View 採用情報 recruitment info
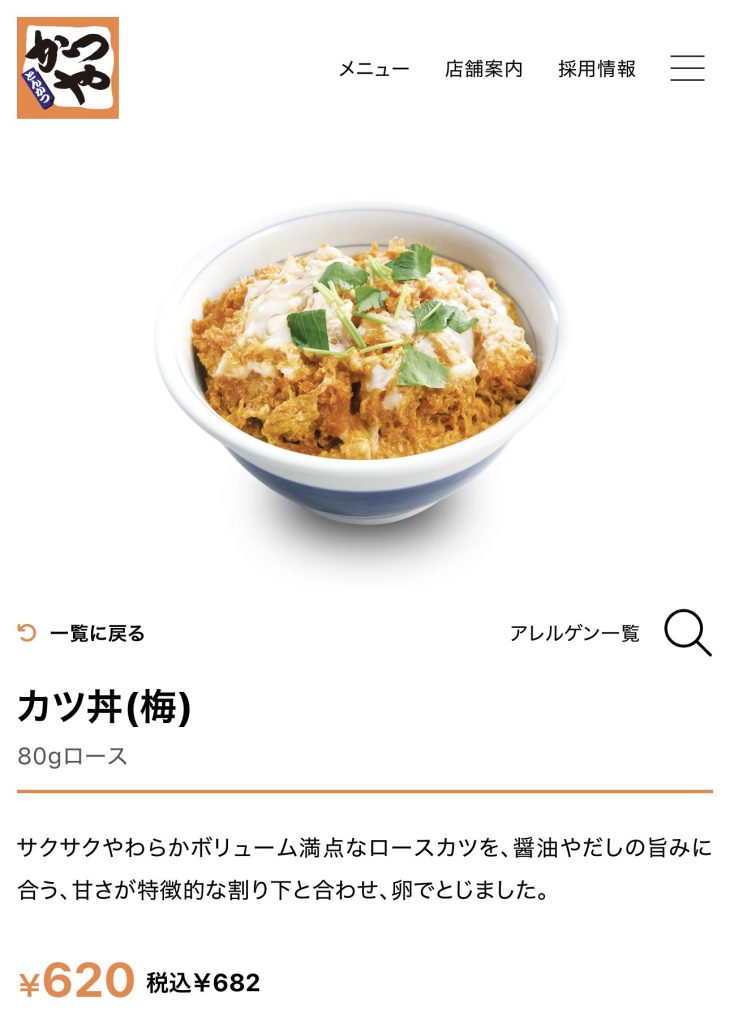 click(597, 69)
